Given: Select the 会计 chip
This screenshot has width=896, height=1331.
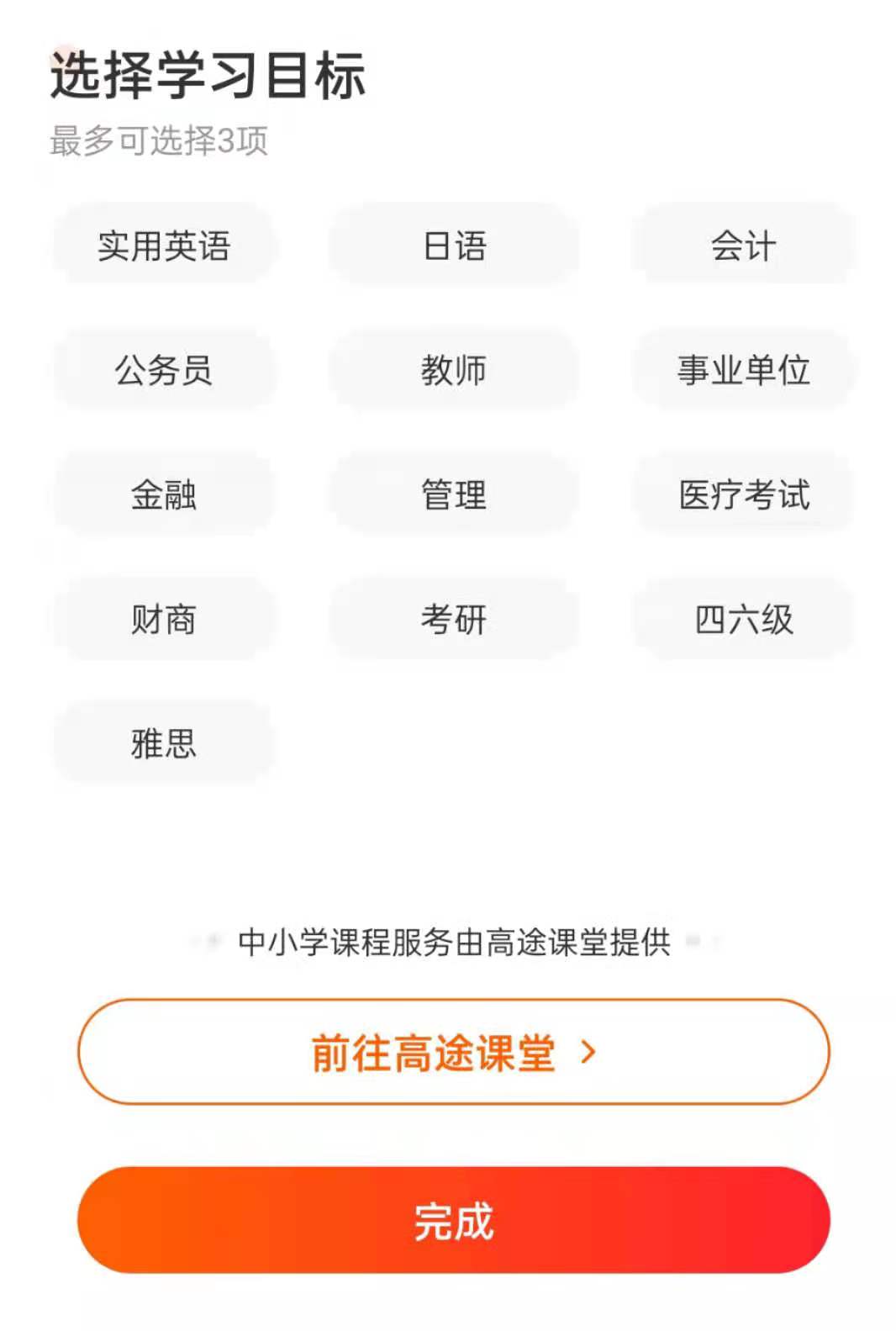Looking at the screenshot, I should 743,246.
